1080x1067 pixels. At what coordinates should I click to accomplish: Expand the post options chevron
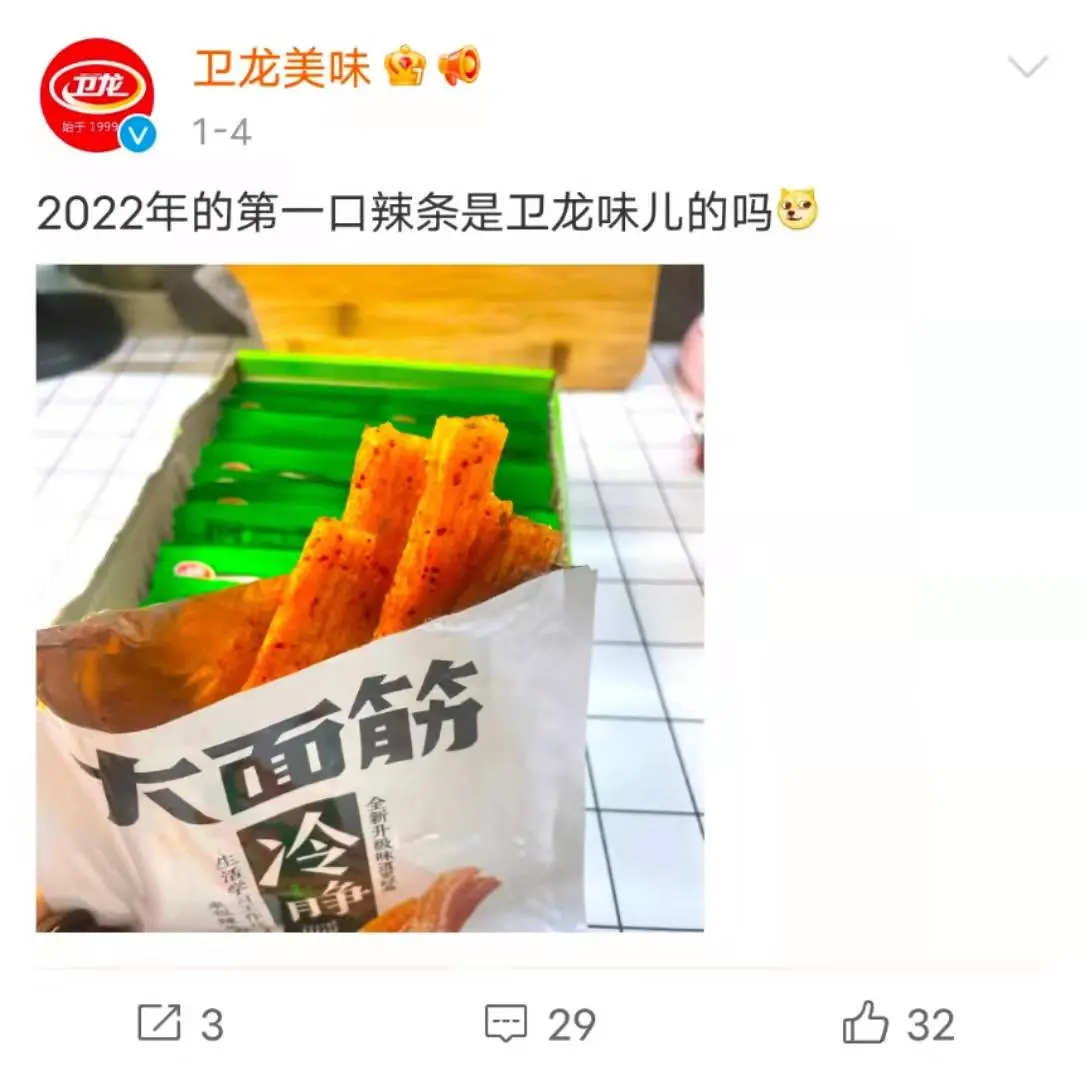[1026, 68]
